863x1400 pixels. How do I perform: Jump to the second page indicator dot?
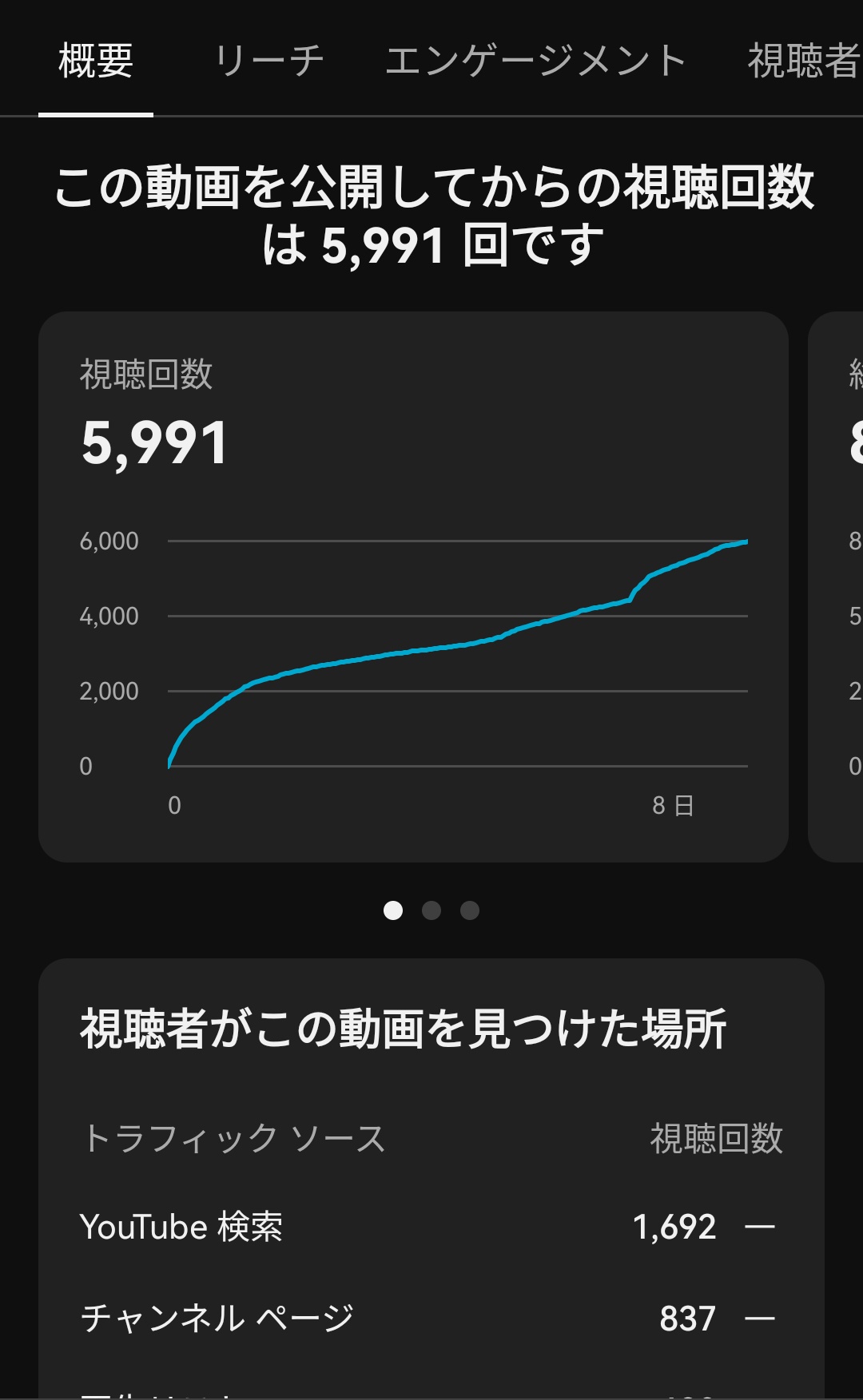431,910
